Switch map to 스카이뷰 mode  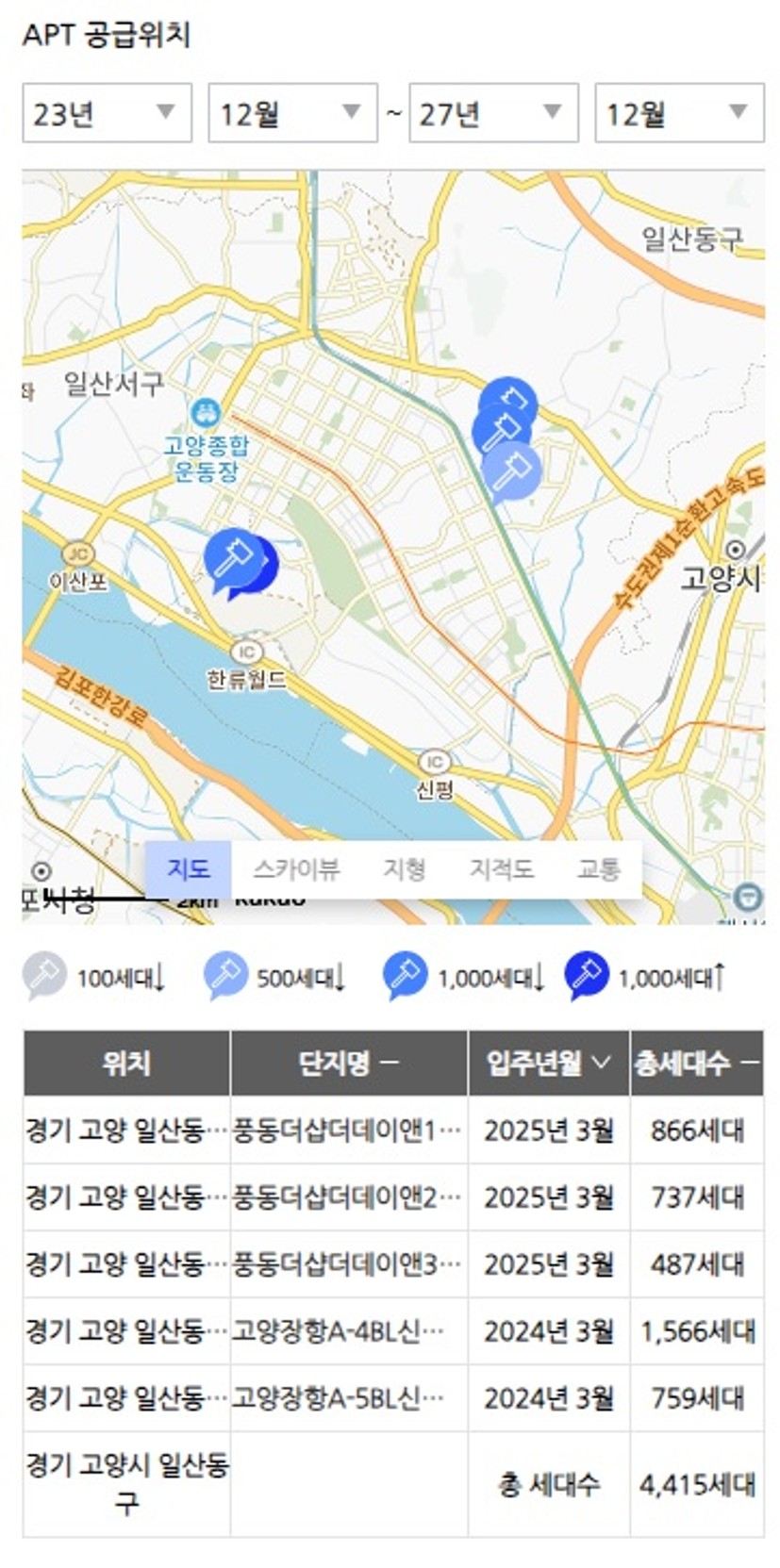[x=296, y=868]
